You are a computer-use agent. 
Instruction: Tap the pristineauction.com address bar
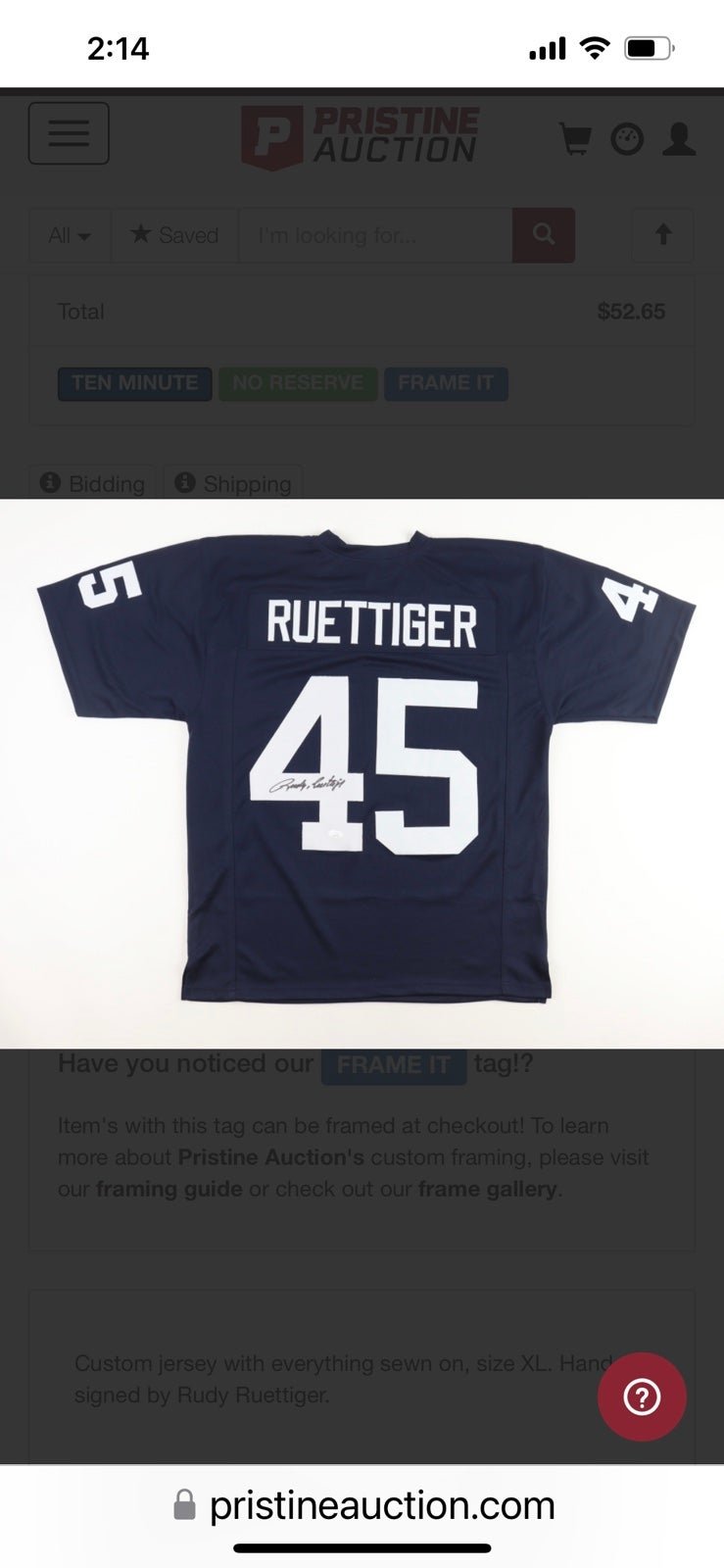coord(362,1505)
